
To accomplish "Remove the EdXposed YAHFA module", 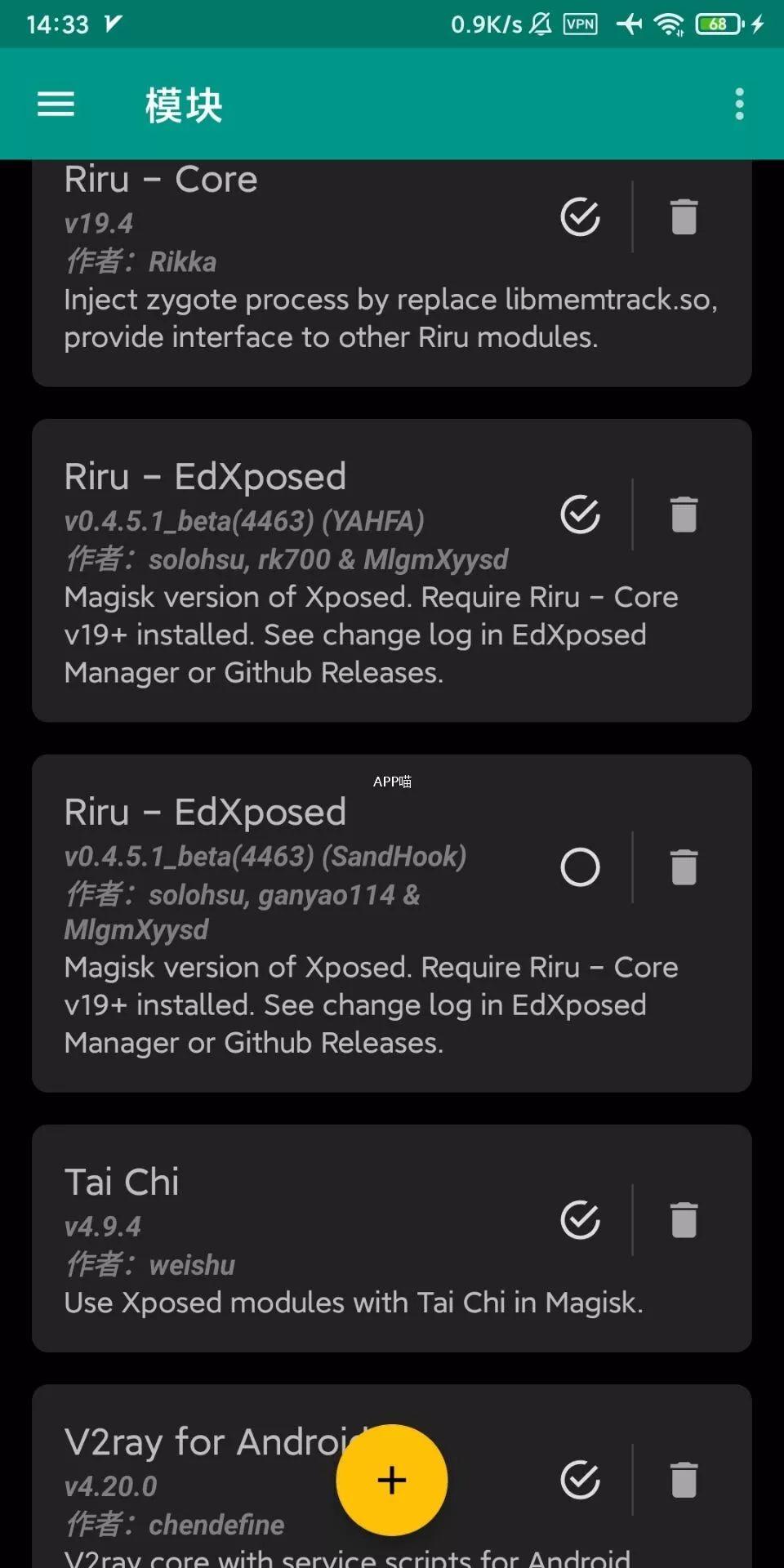I will coord(684,514).
